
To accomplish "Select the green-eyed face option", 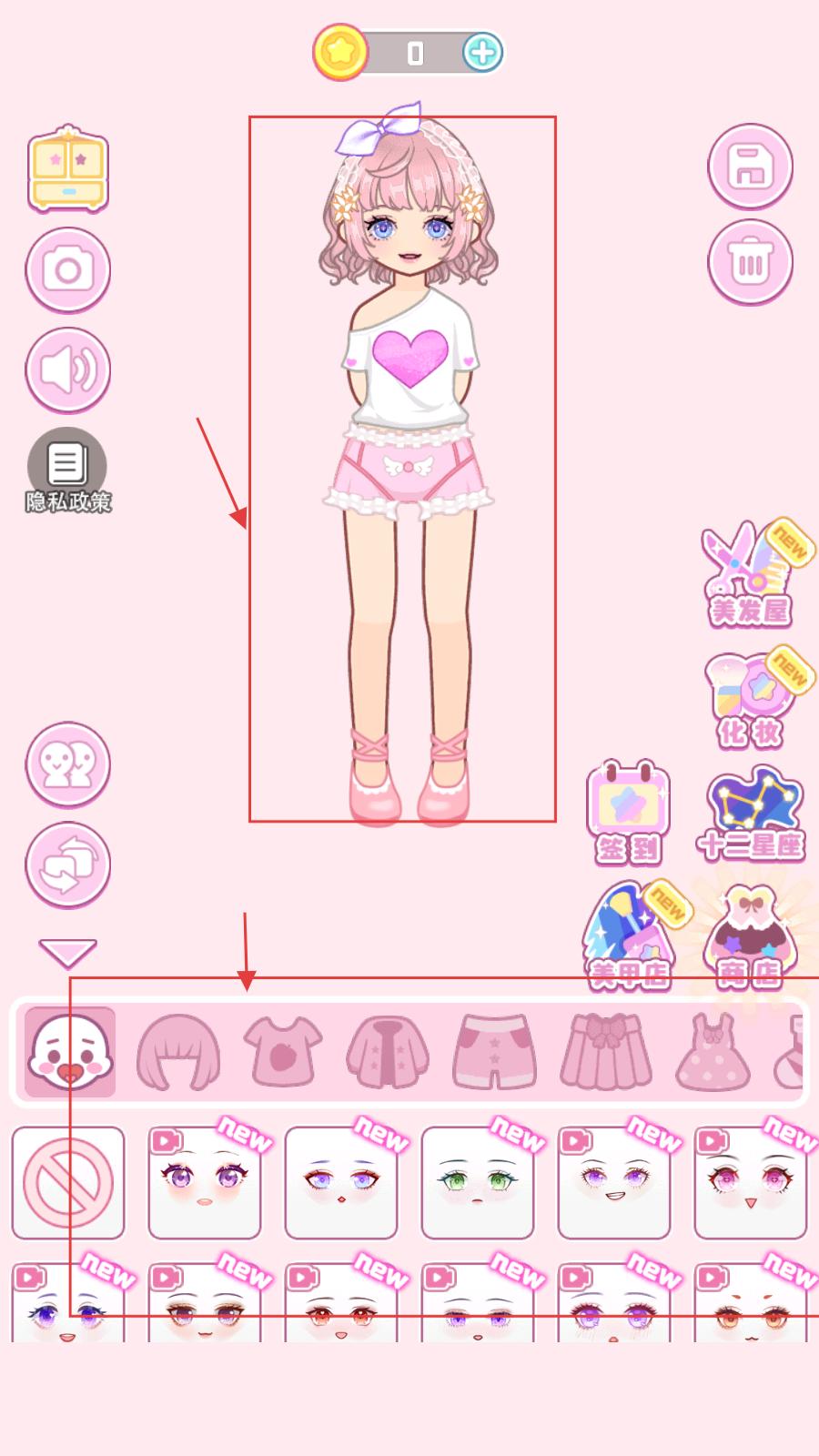I will 478,1183.
